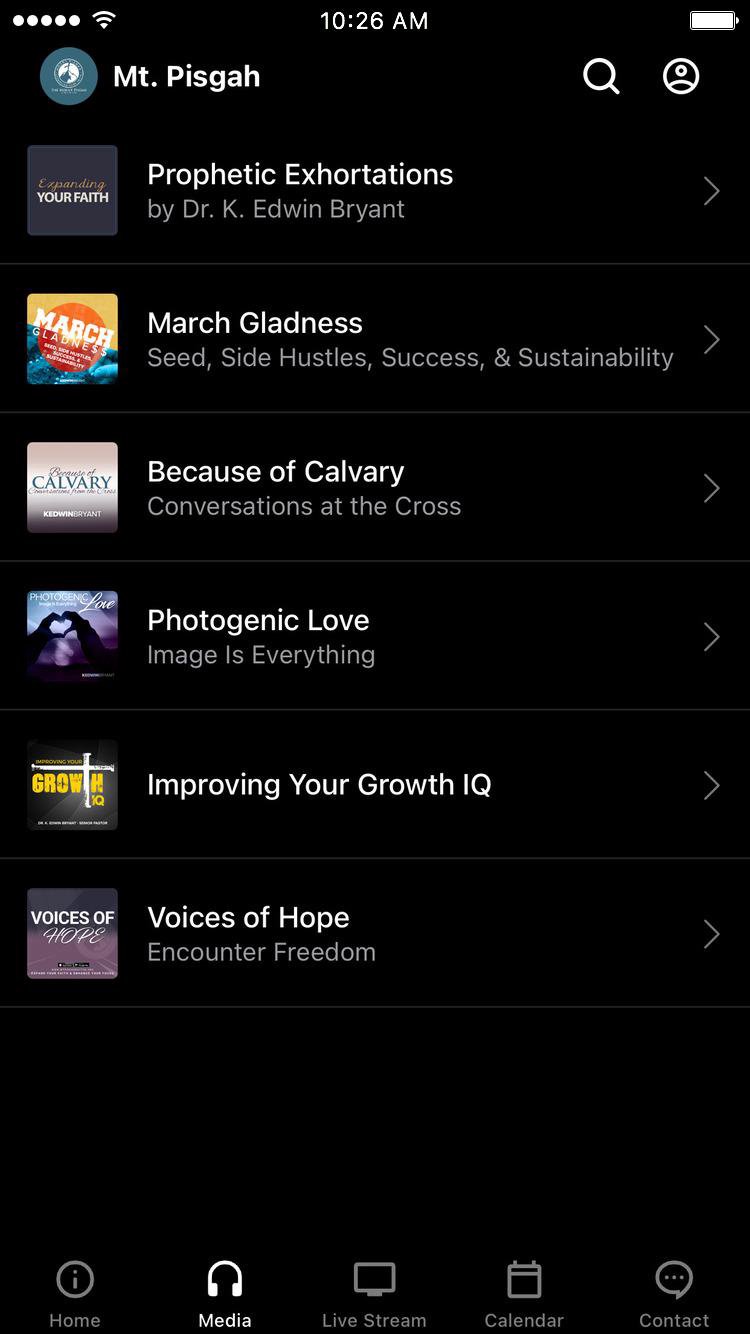Switch to the Home tab
750x1334 pixels.
75,1292
